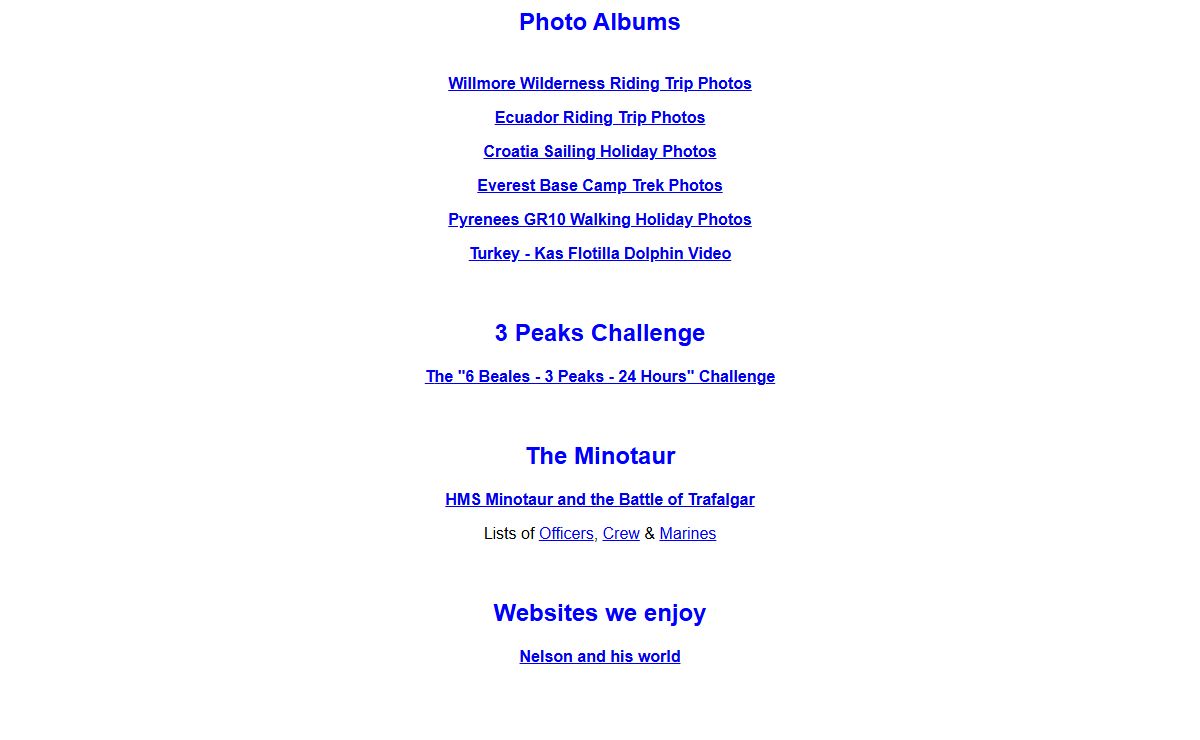Image resolution: width=1200 pixels, height=740 pixels.
Task: Open Everest Base Camp Trek Photos
Action: pos(599,186)
